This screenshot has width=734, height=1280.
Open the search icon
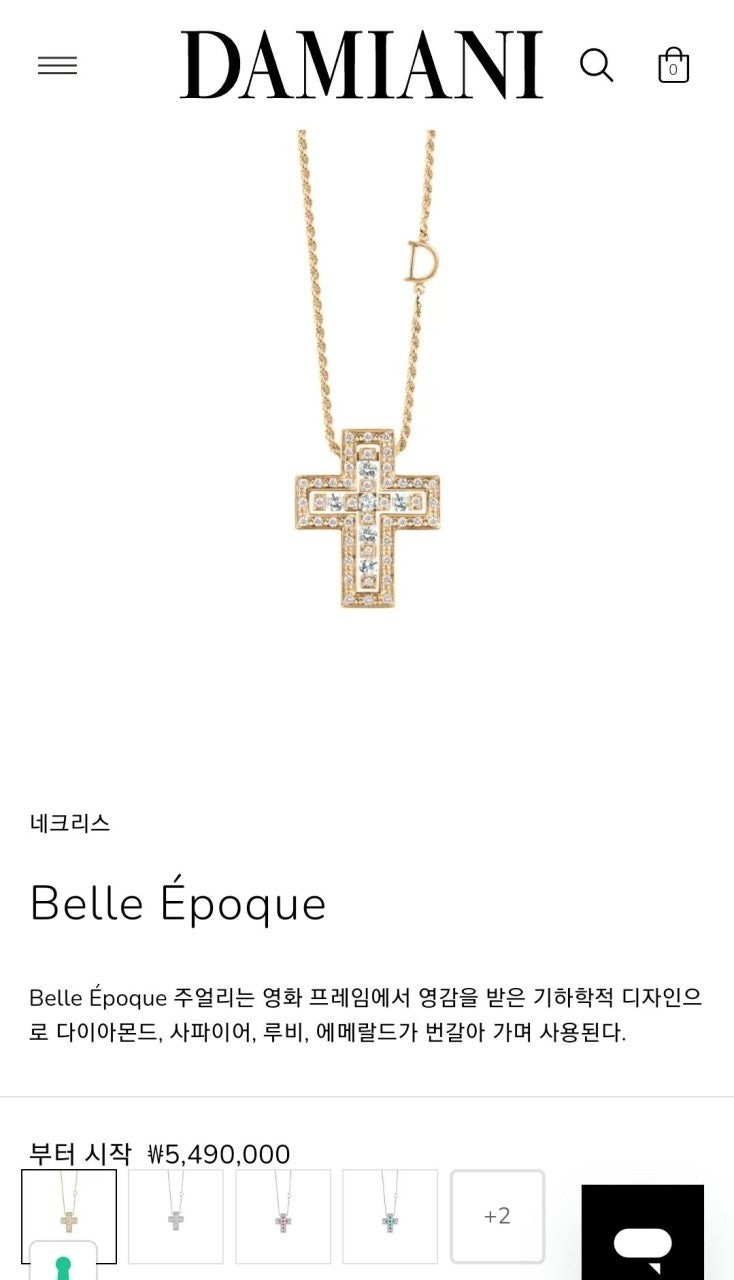[x=596, y=66]
